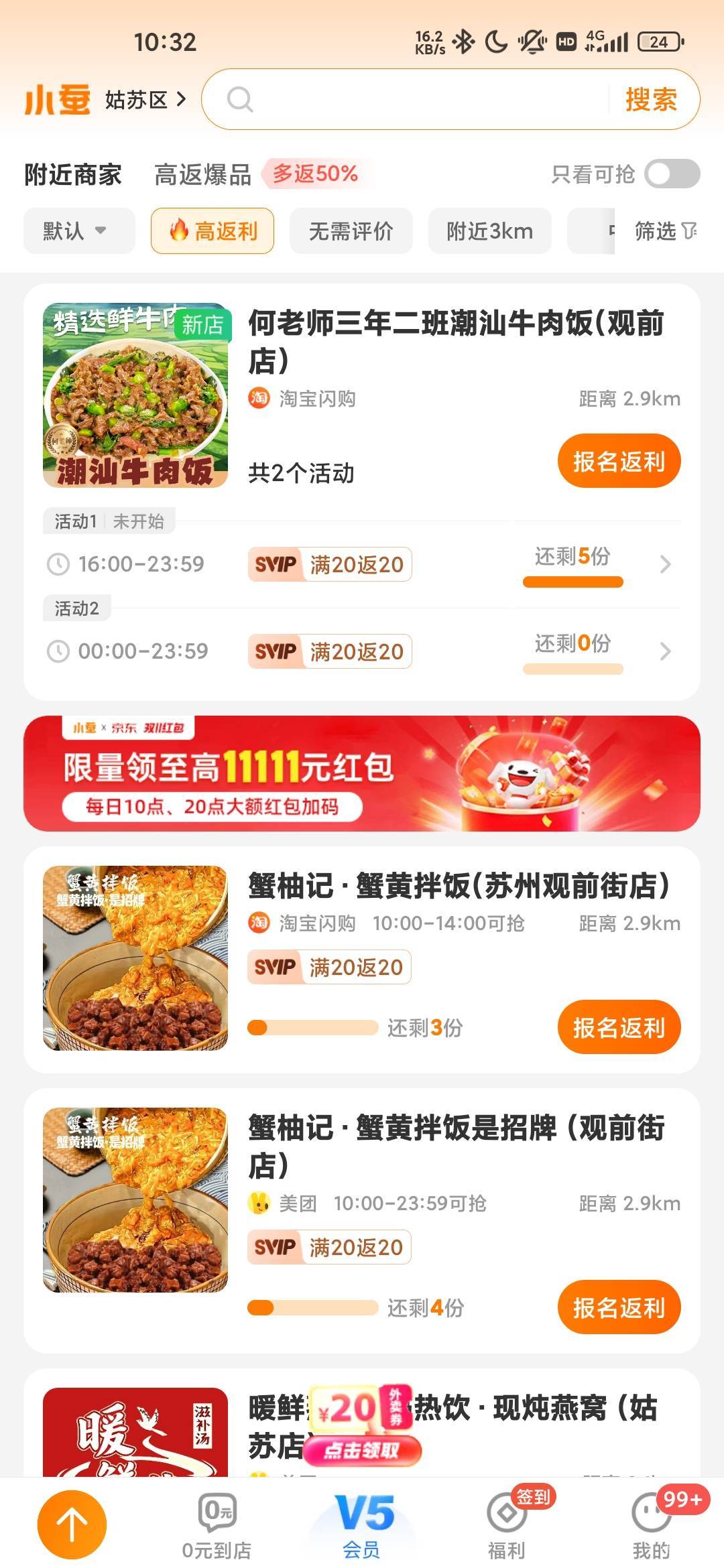Image resolution: width=724 pixels, height=1568 pixels.
Task: Tap 报名返利 for 何老师三年二班潮汕牛肉饭
Action: 618,461
